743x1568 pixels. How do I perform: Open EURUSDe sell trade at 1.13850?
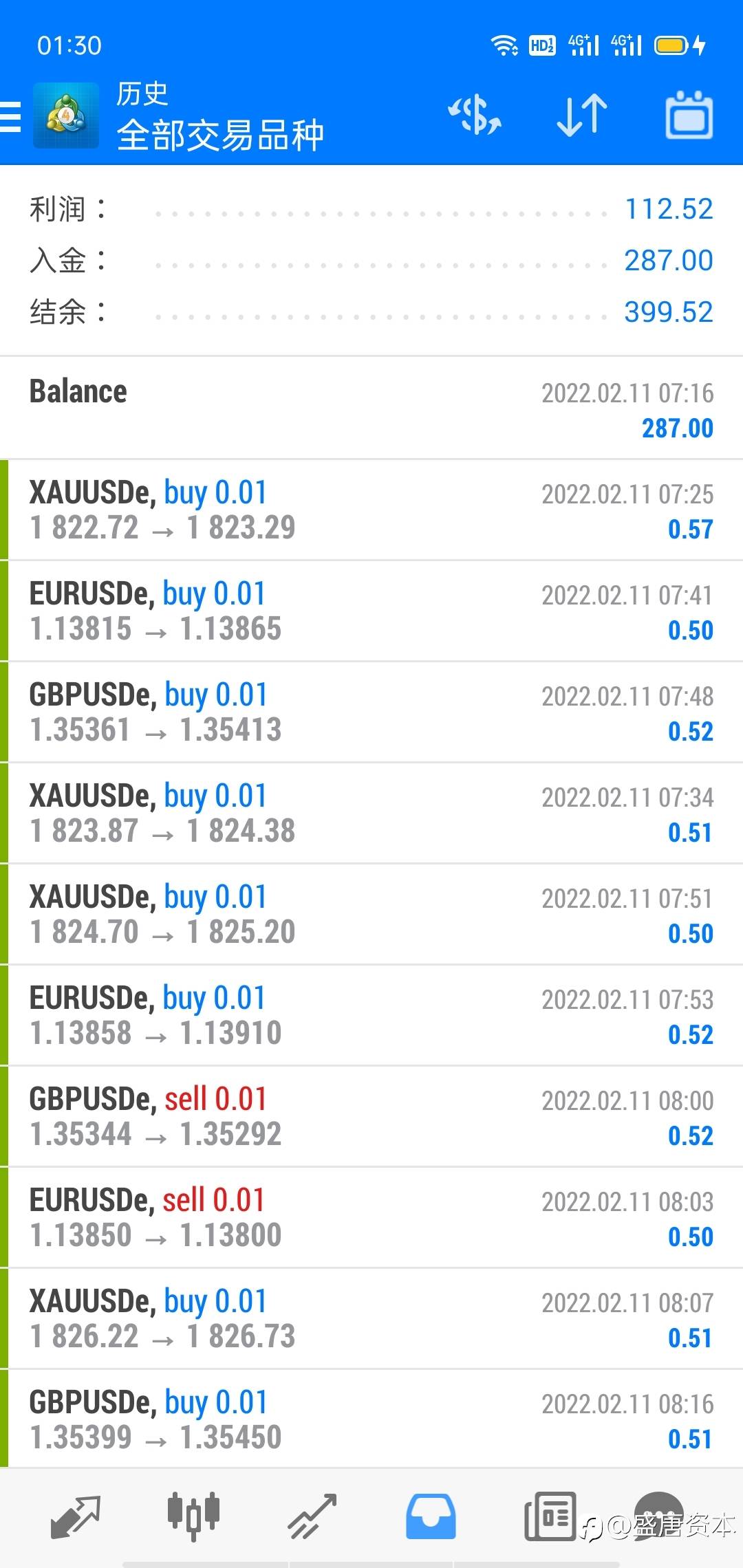[x=371, y=1217]
